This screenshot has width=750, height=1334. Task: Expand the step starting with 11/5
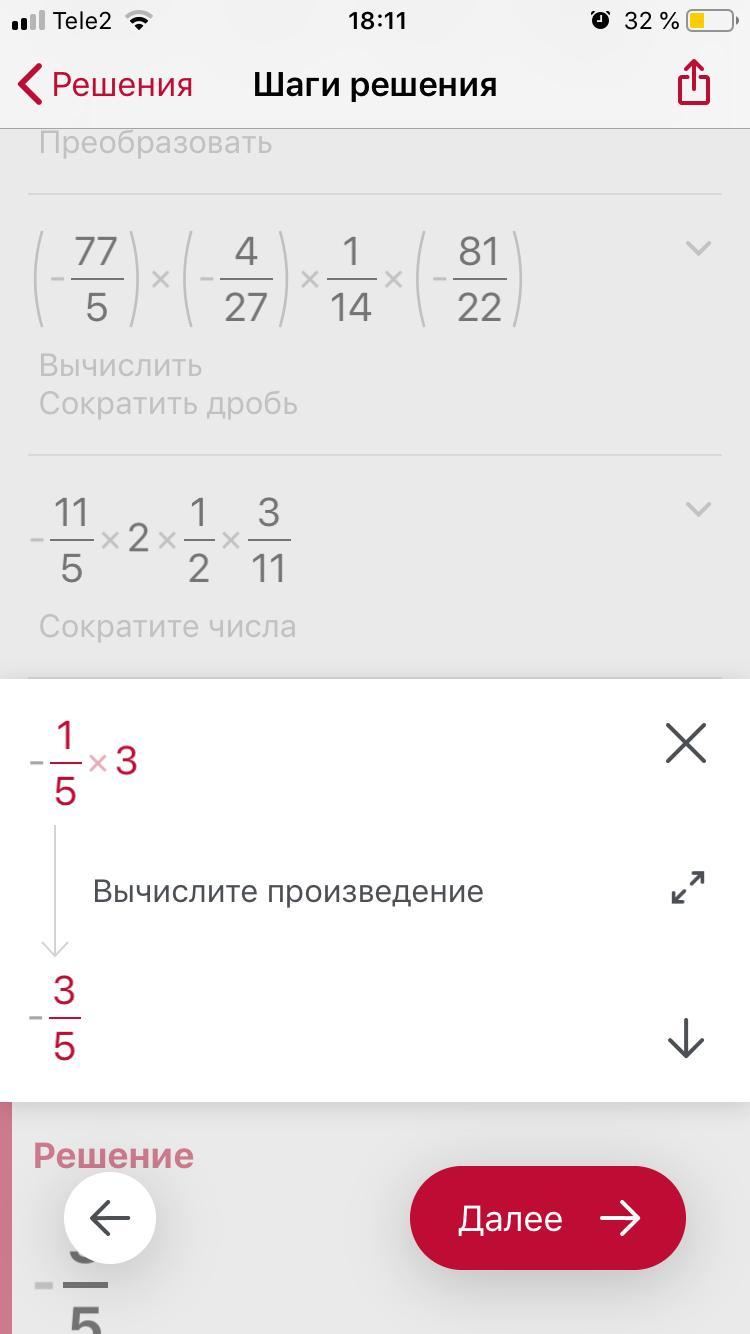pyautogui.click(x=699, y=509)
